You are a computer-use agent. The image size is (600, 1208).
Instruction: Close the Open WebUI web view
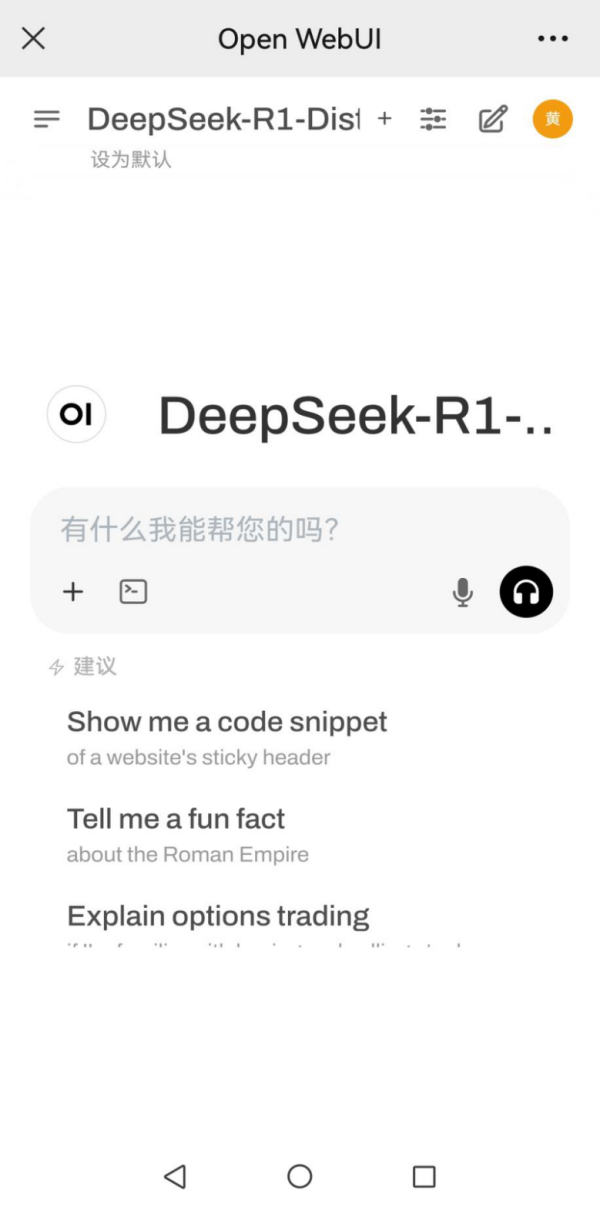pyautogui.click(x=33, y=39)
